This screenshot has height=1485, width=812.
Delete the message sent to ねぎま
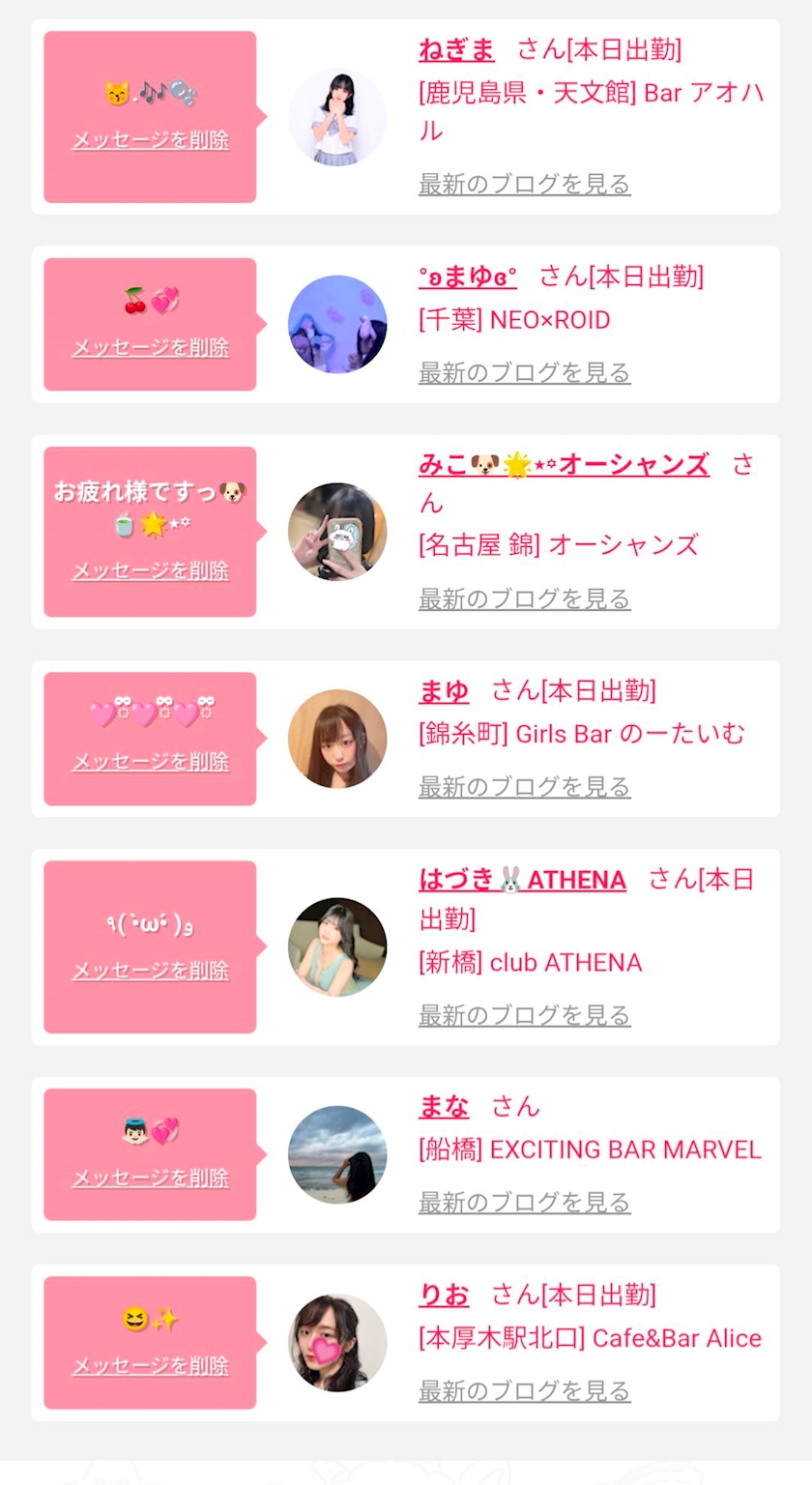pos(151,140)
